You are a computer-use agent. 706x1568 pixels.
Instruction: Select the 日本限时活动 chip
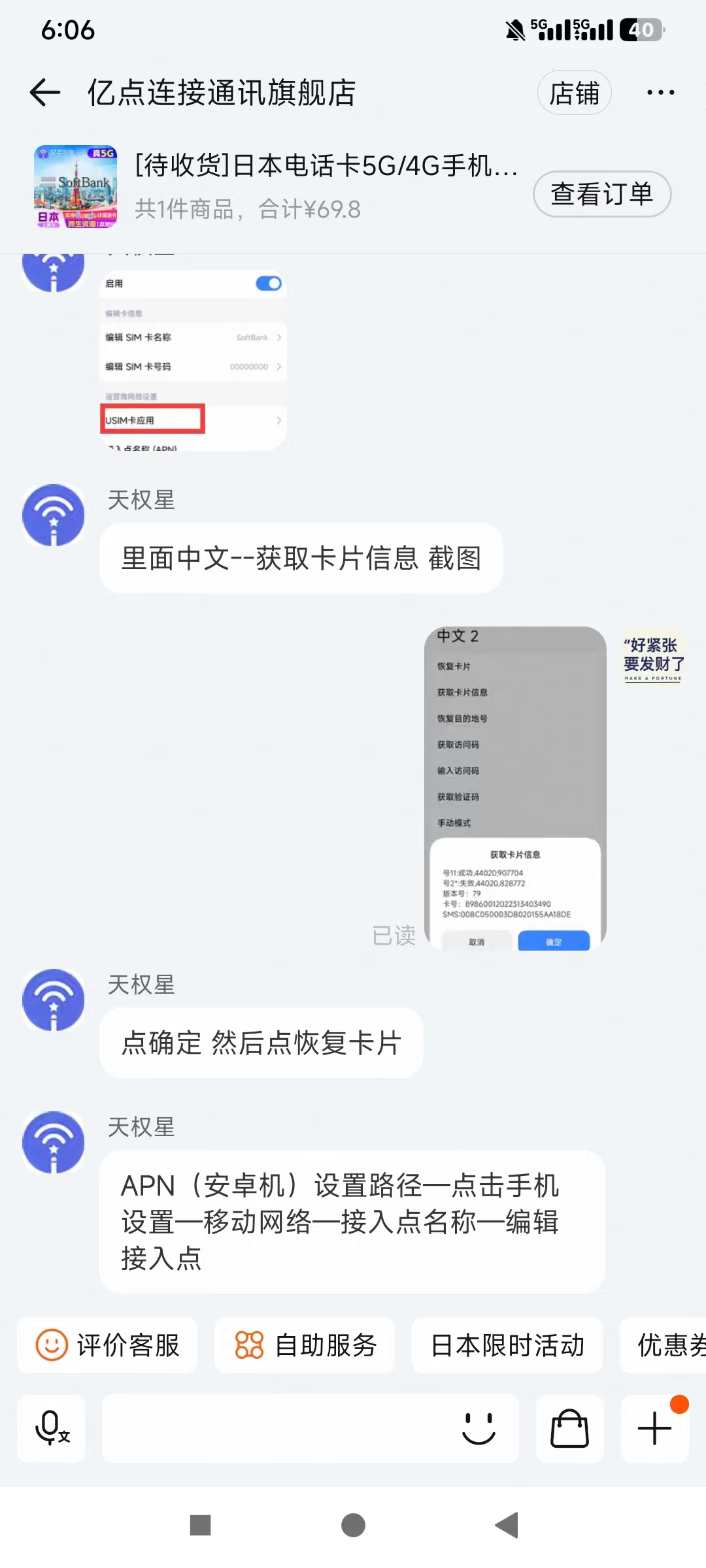(x=507, y=1345)
